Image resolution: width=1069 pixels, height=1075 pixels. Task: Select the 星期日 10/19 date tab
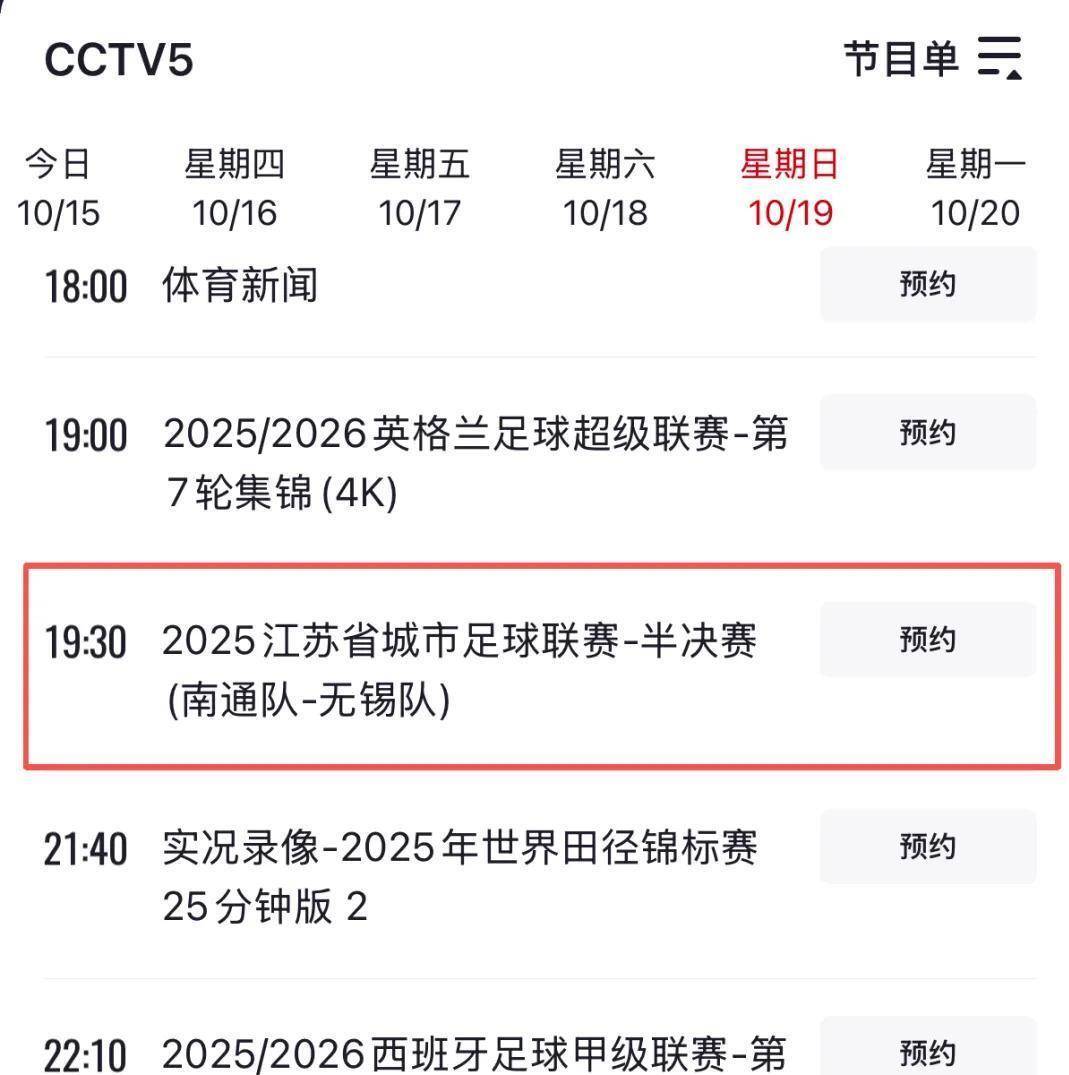pos(790,188)
